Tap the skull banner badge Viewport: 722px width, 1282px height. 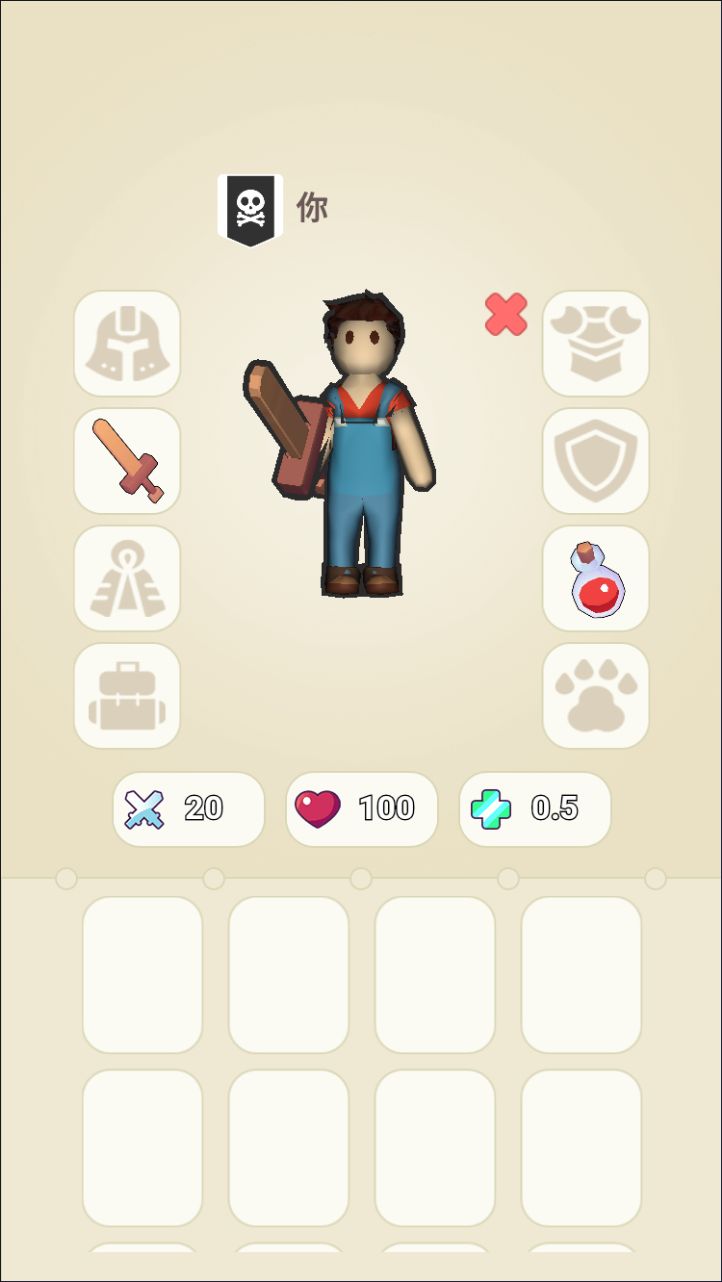tap(250, 209)
